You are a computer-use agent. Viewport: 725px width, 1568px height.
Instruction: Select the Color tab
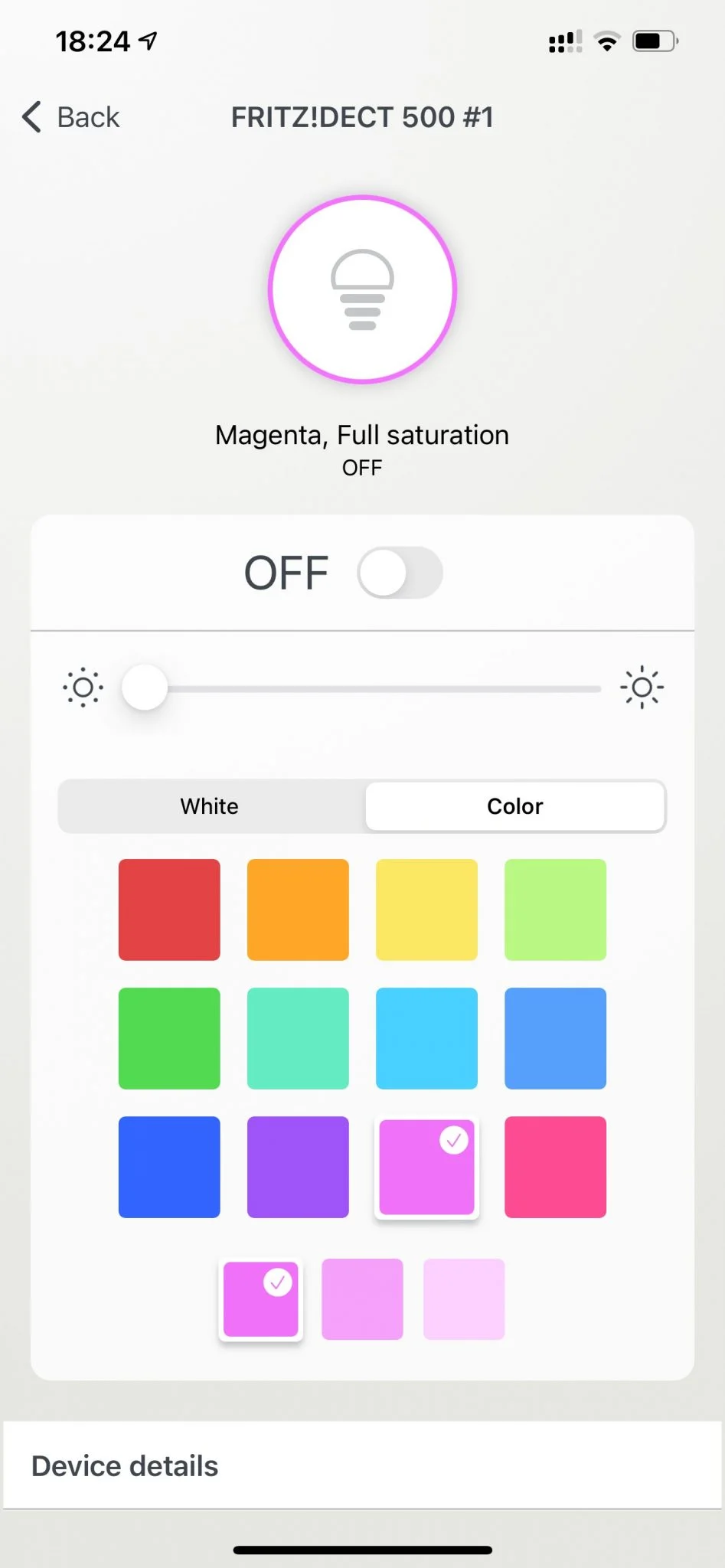point(514,806)
